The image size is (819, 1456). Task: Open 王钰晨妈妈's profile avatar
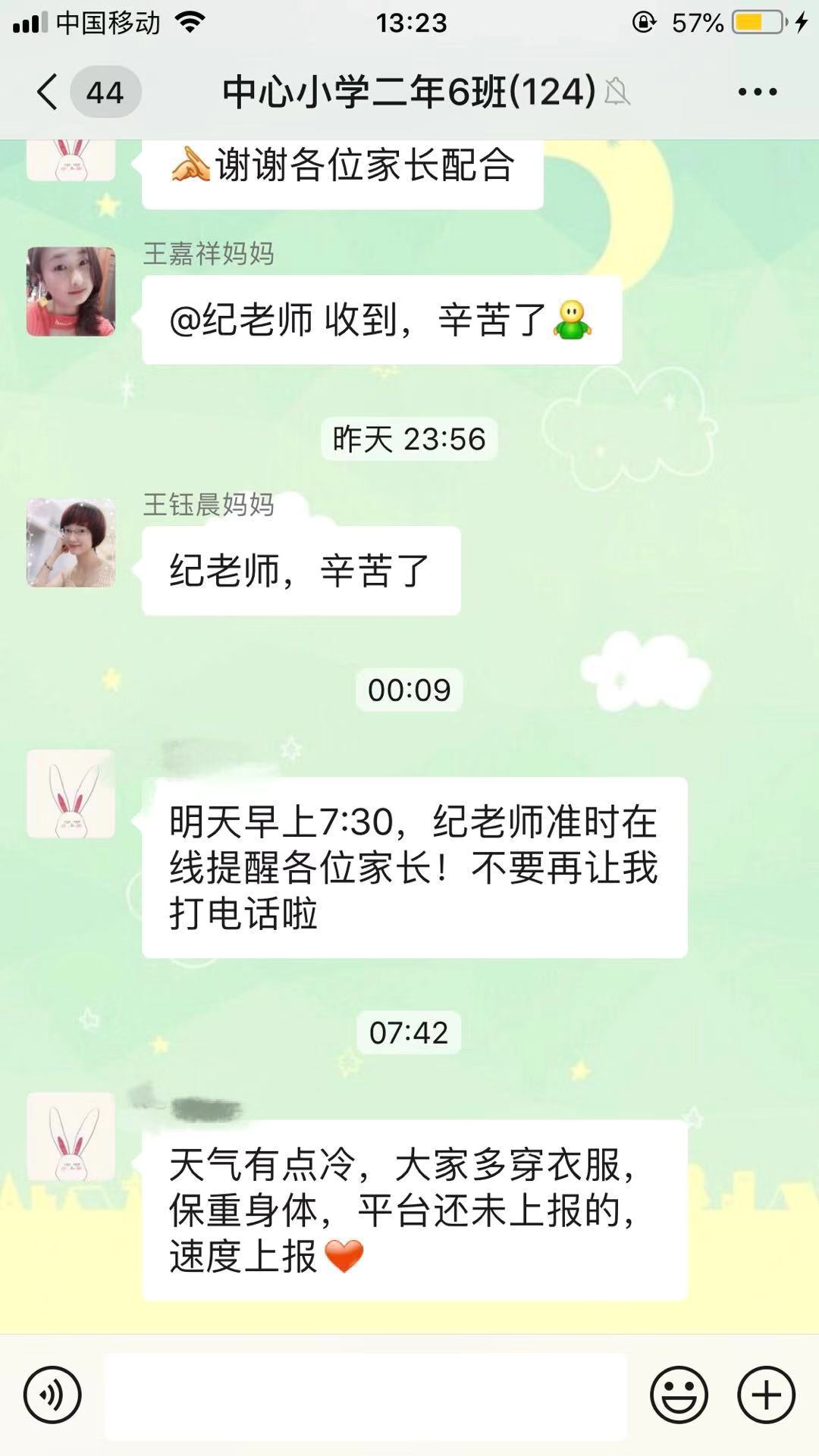click(x=71, y=543)
